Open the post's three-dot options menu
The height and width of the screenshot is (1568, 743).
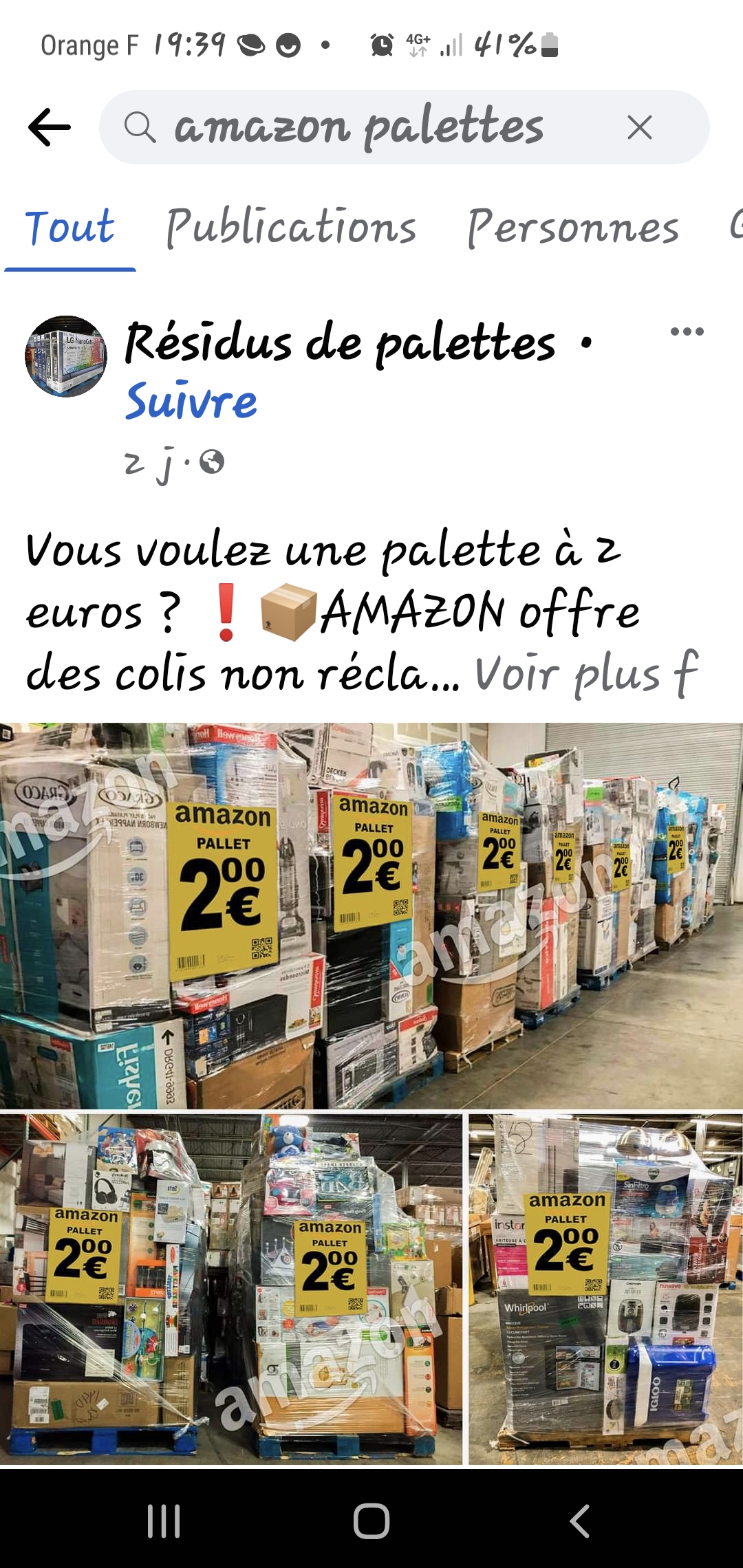coord(687,332)
